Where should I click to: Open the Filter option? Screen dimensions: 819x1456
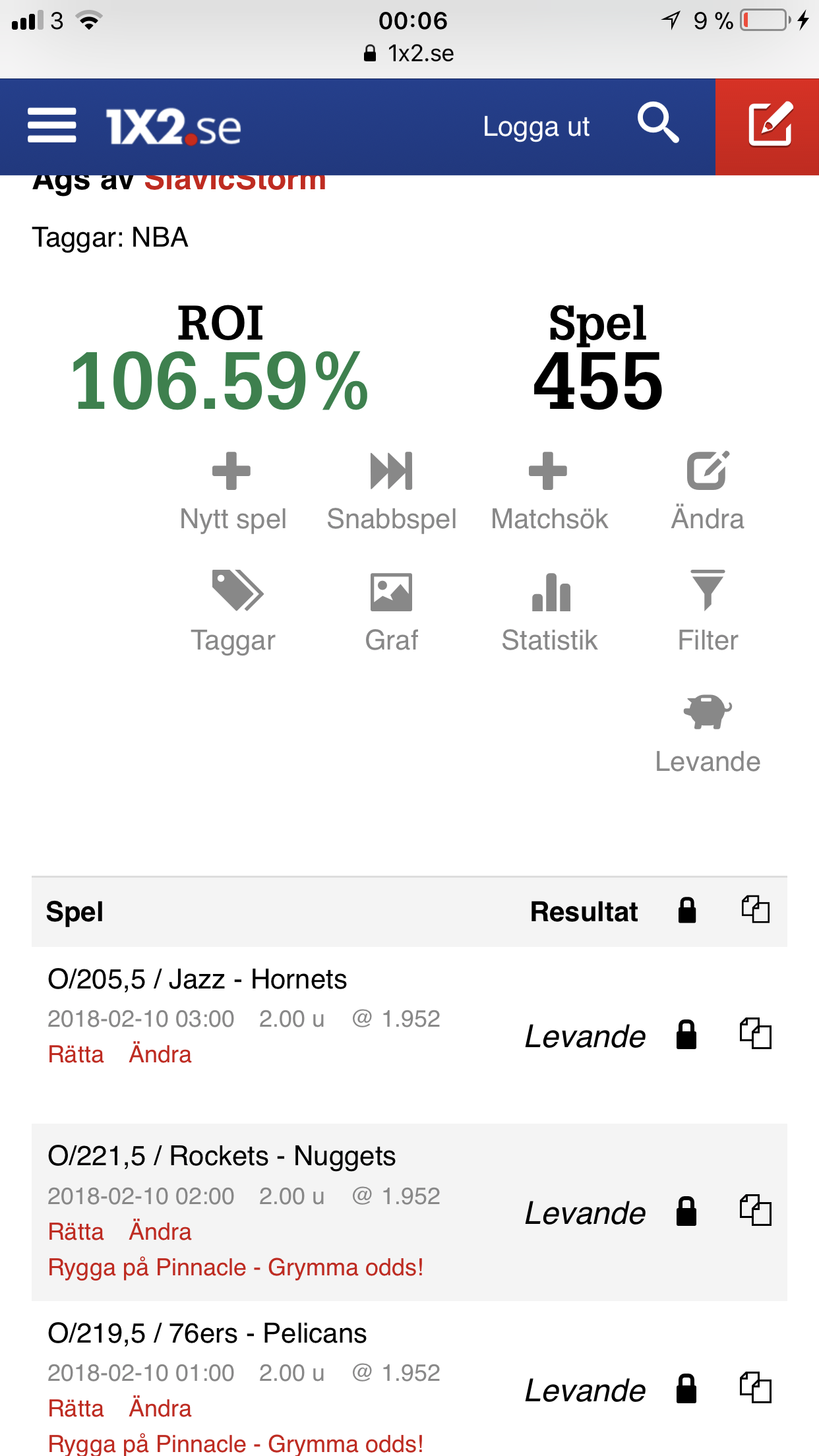pos(708,613)
